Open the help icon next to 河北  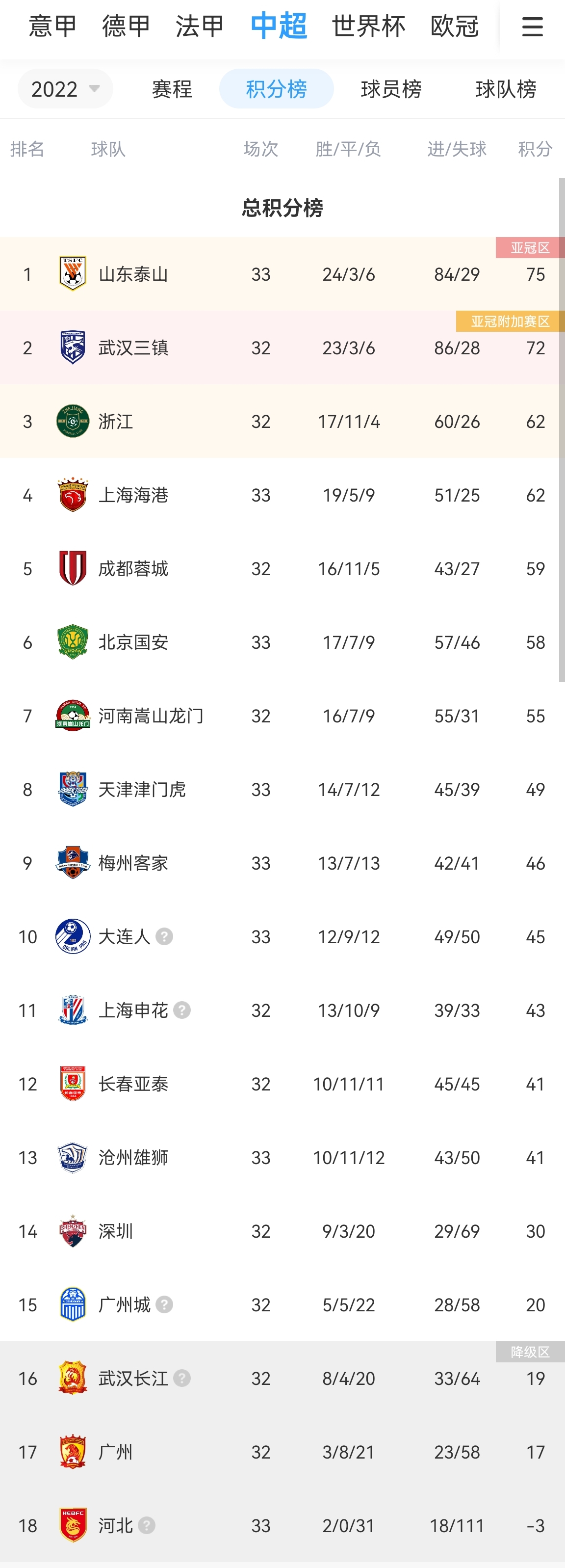pyautogui.click(x=147, y=1525)
